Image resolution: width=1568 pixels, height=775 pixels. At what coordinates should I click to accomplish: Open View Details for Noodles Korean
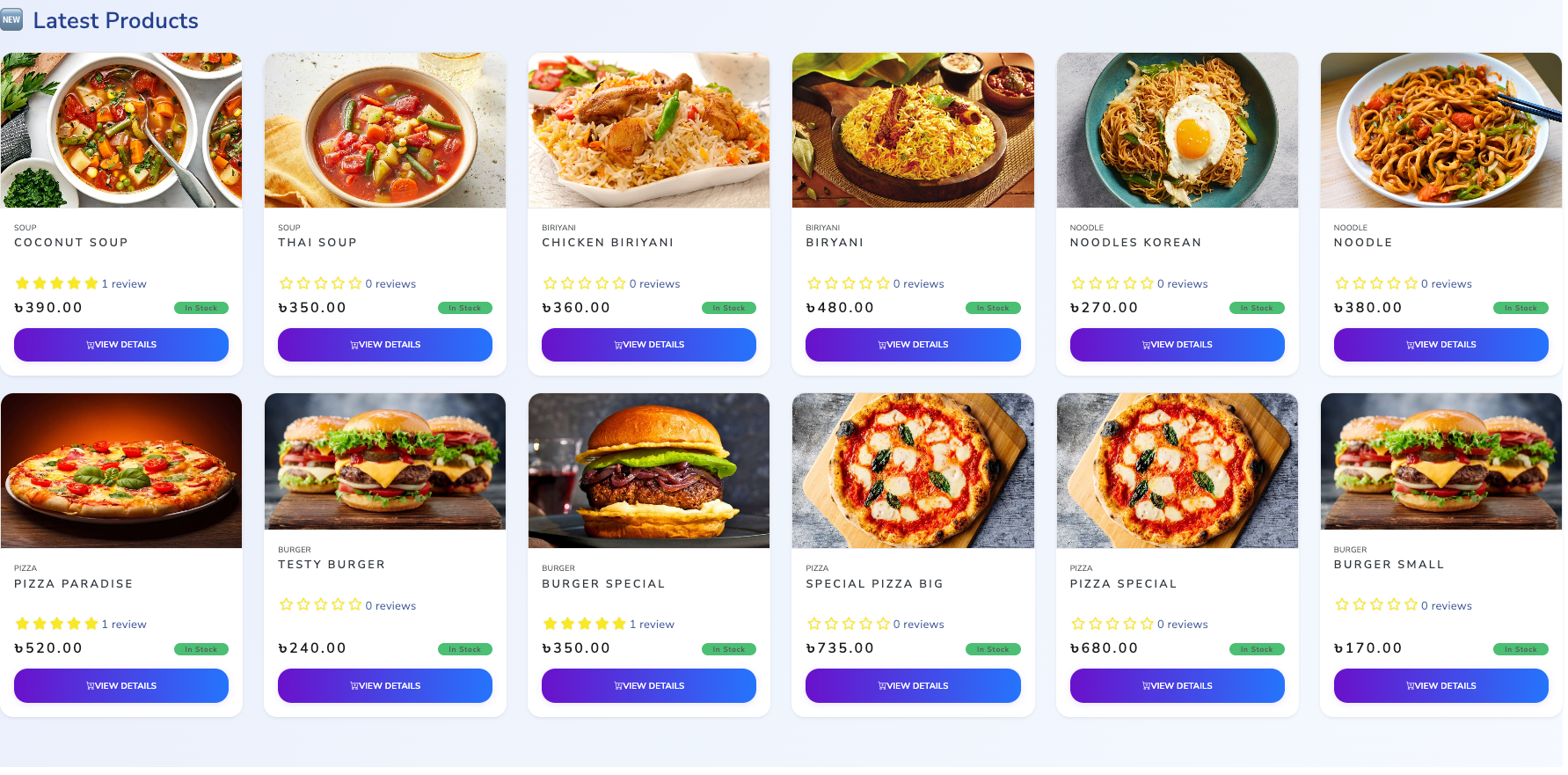[x=1177, y=345]
